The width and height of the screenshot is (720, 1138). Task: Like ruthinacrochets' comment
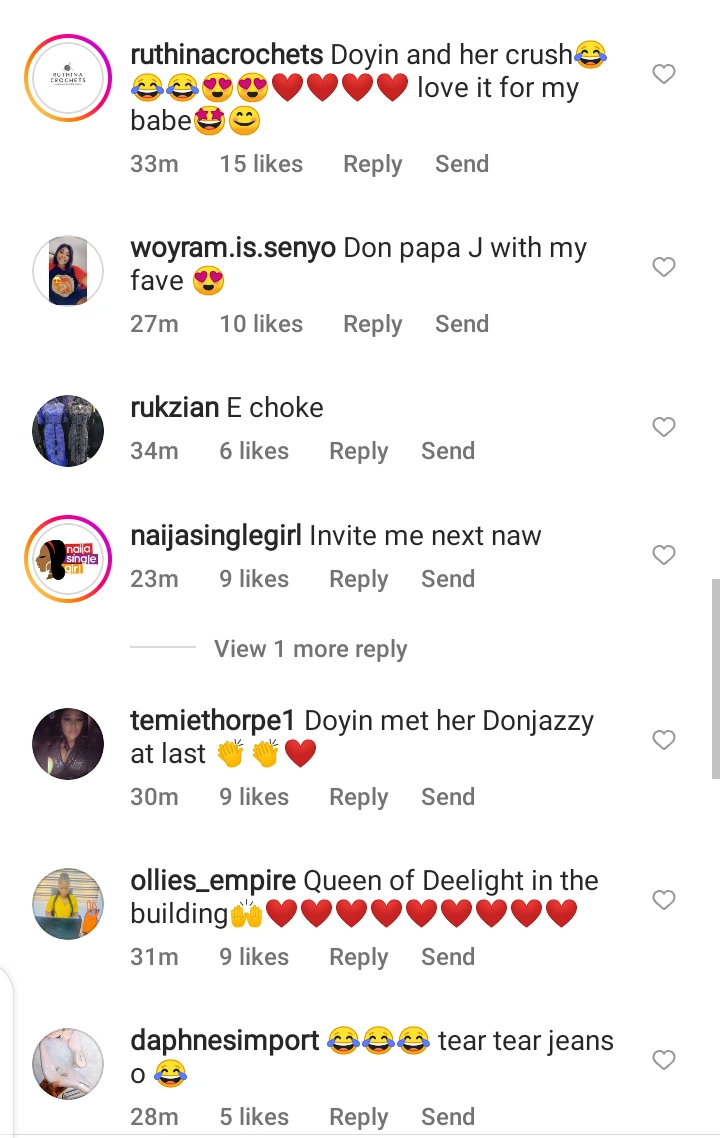(664, 74)
